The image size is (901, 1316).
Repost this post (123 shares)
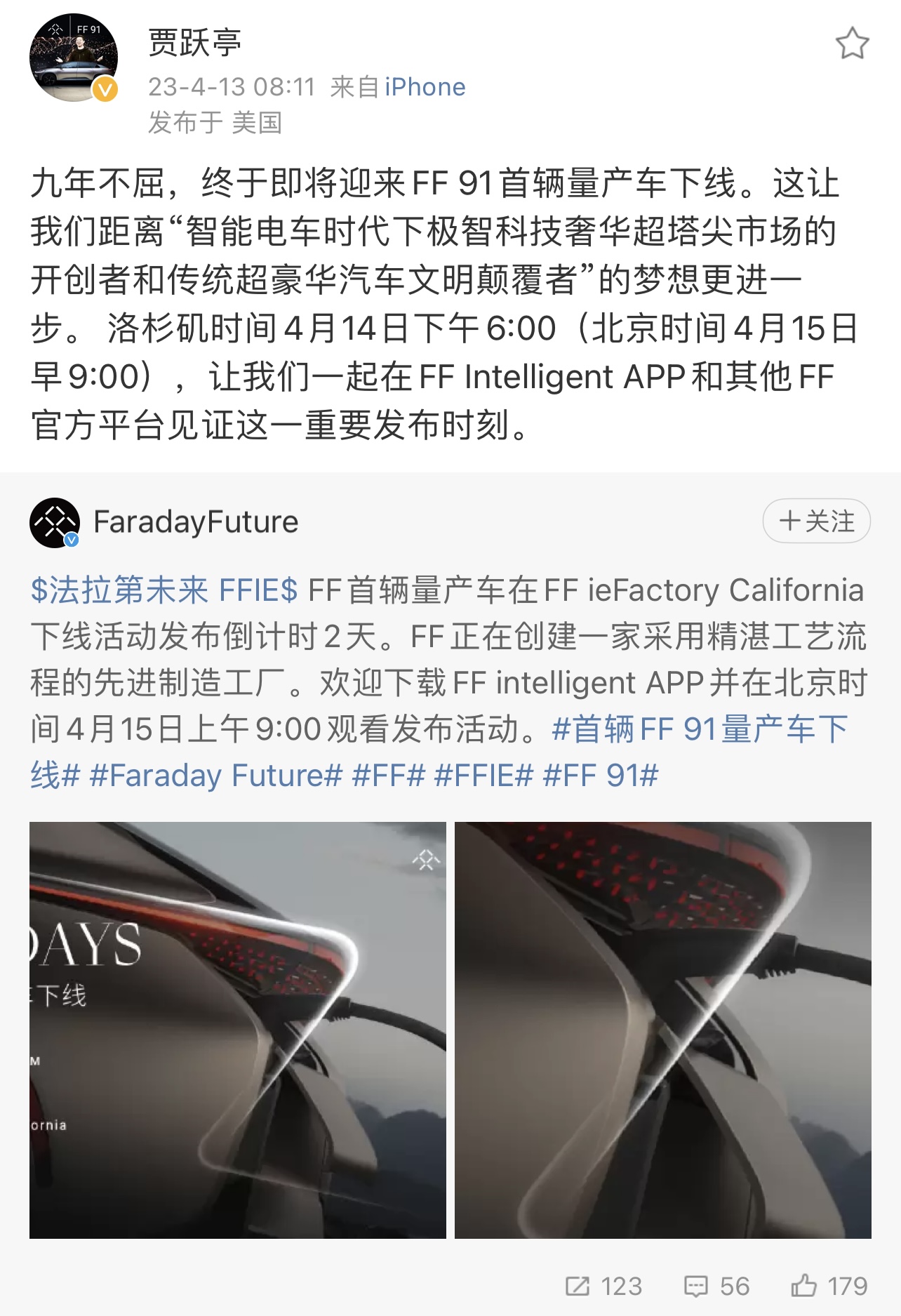pyautogui.click(x=604, y=1286)
